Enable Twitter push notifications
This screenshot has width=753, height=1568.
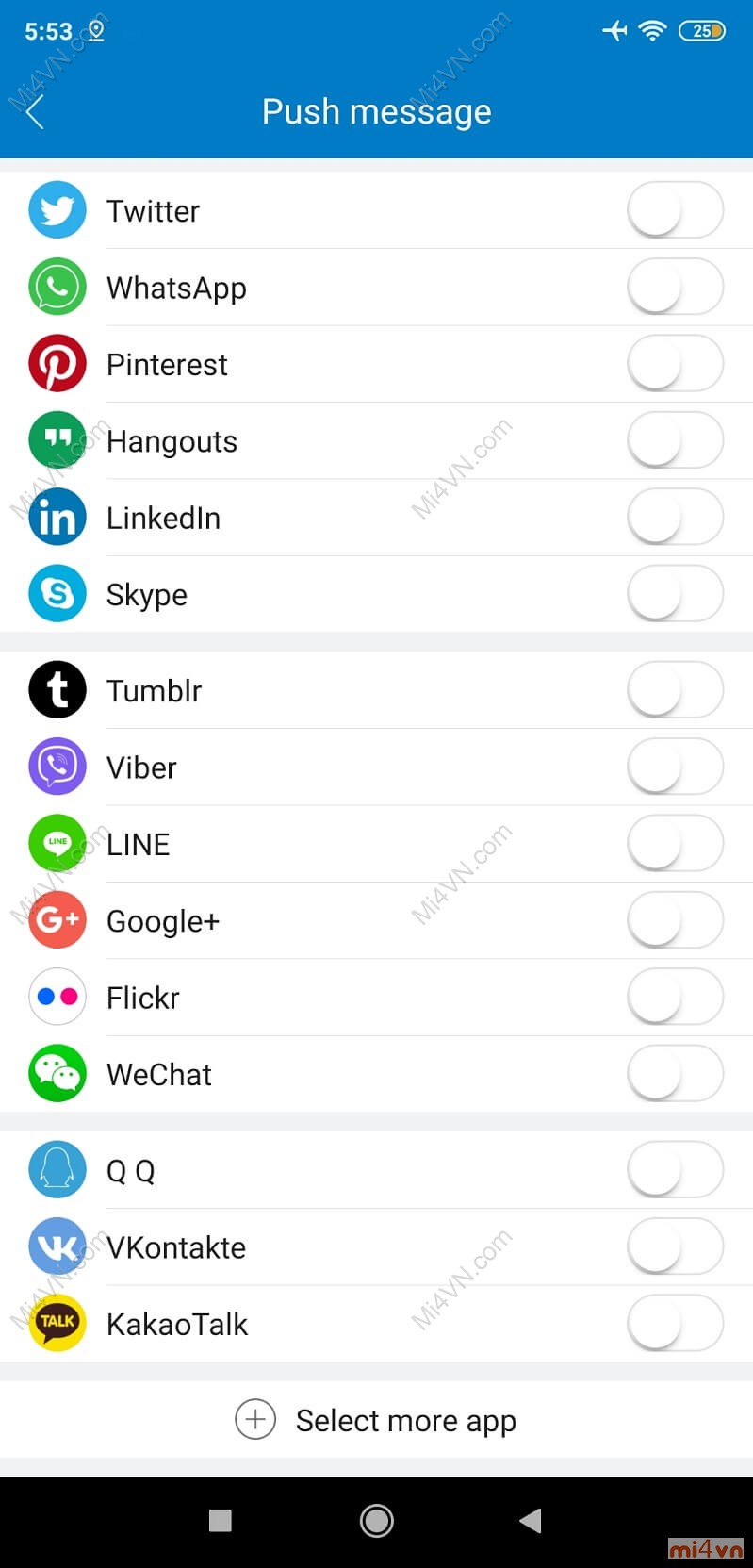tap(675, 210)
